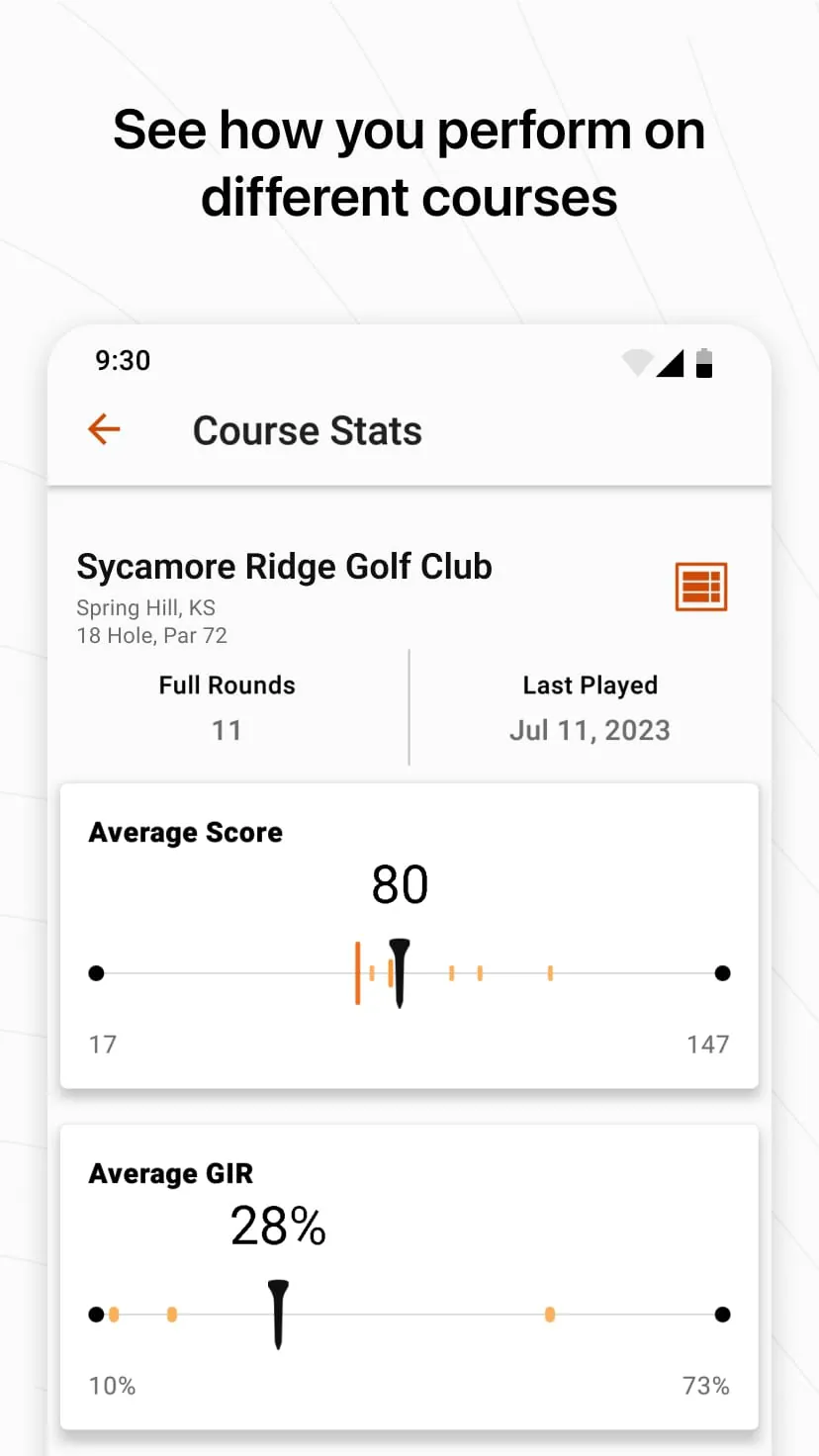Open the scorecard icon for Sycamore Ridge

coord(700,586)
